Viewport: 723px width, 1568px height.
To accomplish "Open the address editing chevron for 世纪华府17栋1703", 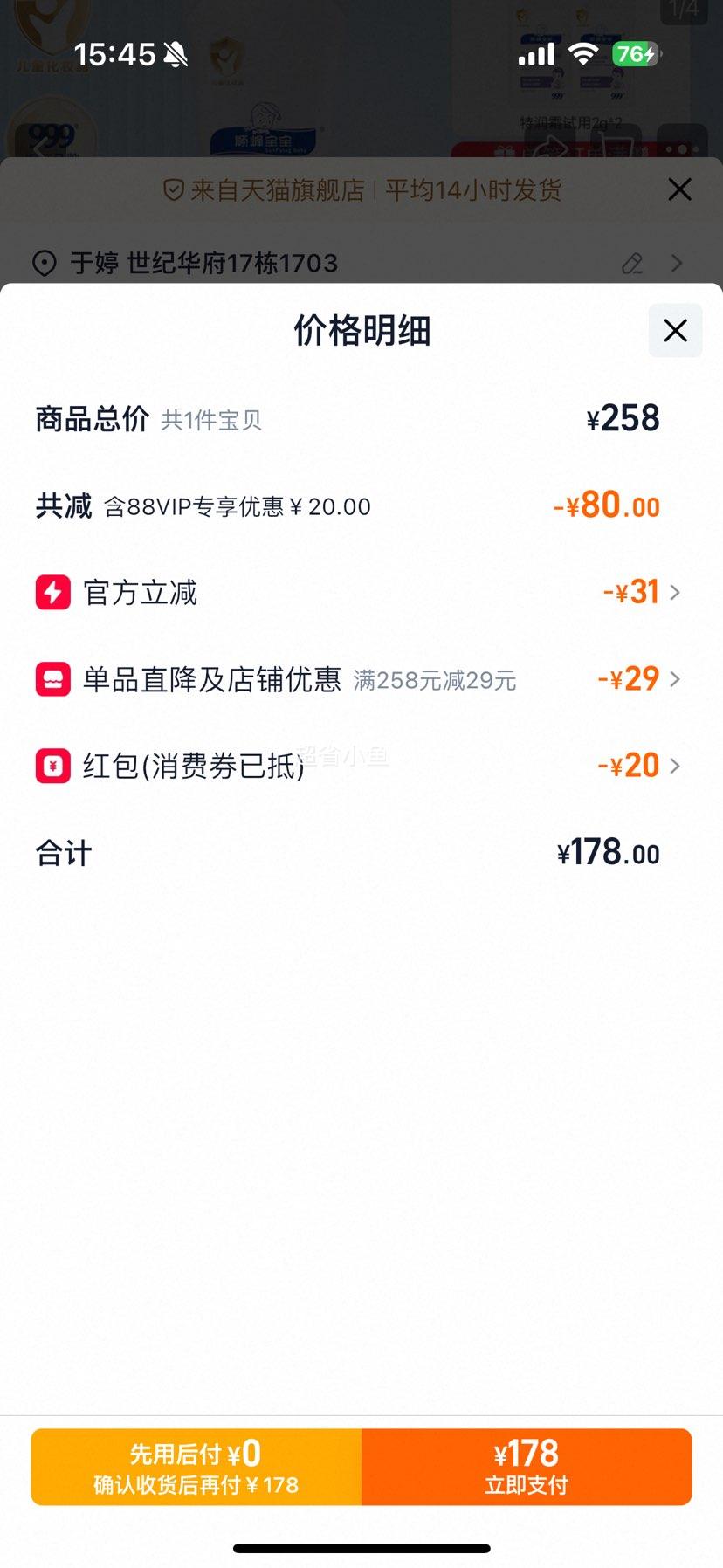I will pyautogui.click(x=678, y=263).
